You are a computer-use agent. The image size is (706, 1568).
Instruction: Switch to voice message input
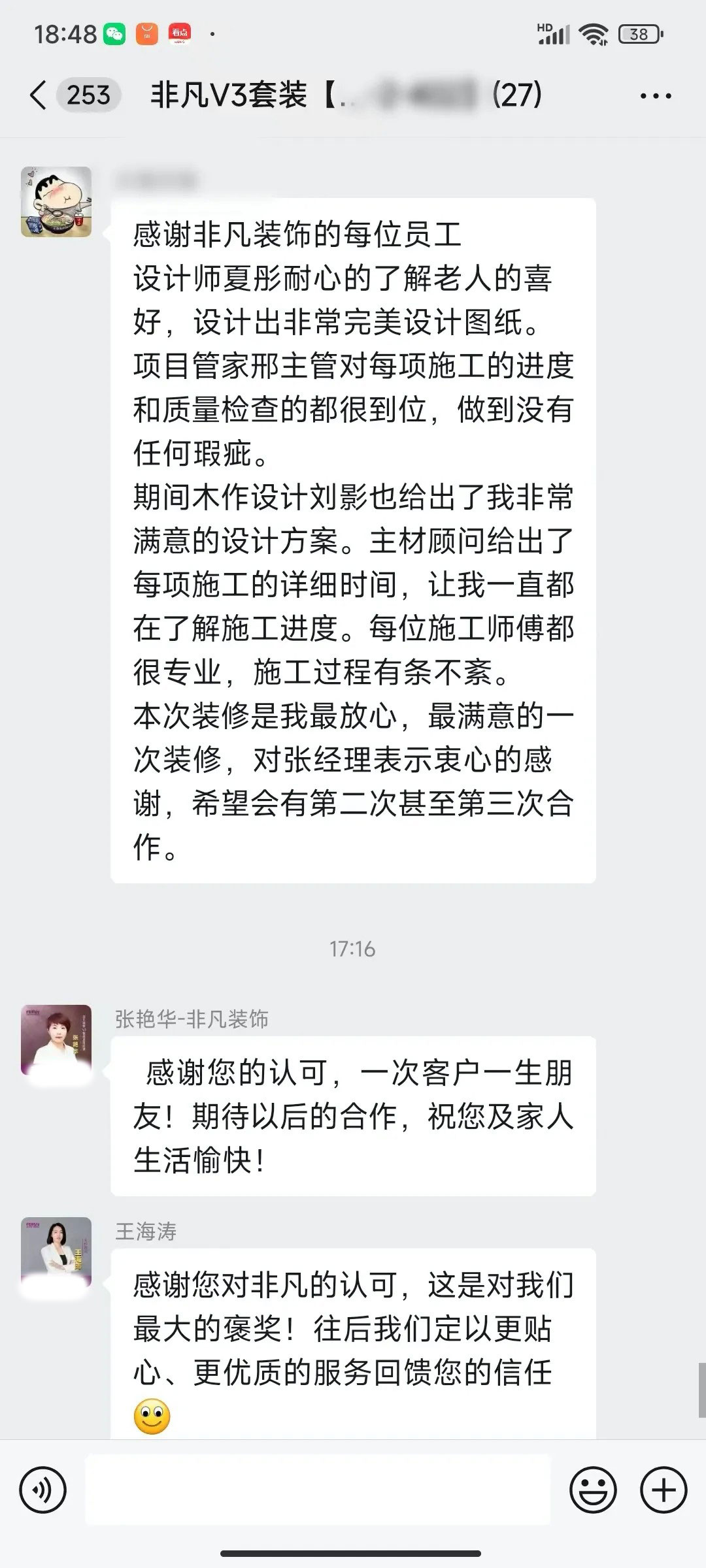pyautogui.click(x=43, y=1490)
